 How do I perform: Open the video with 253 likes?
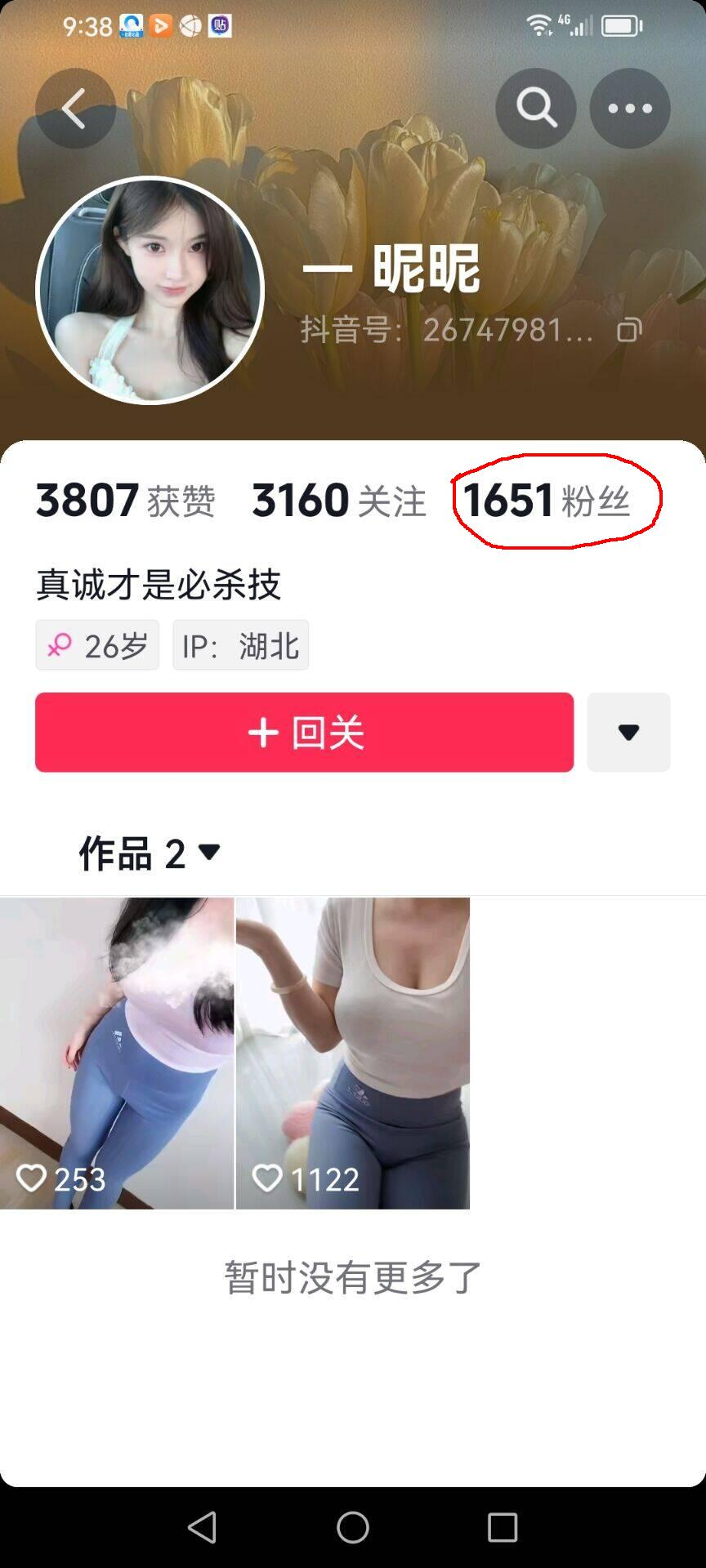pyautogui.click(x=117, y=1053)
